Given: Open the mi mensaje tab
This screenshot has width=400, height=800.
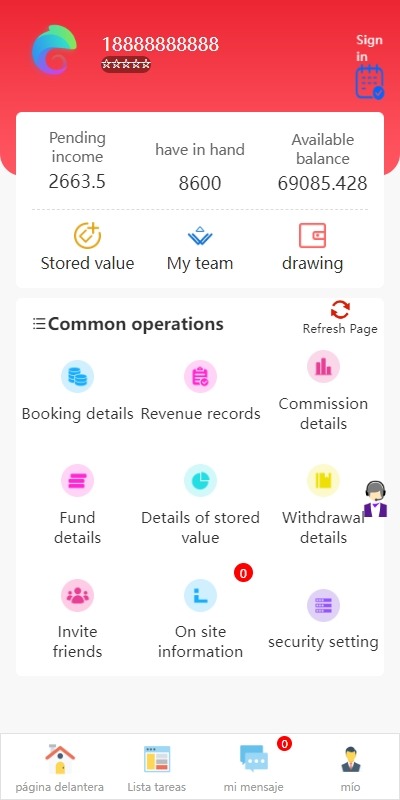Looking at the screenshot, I should click(x=254, y=768).
